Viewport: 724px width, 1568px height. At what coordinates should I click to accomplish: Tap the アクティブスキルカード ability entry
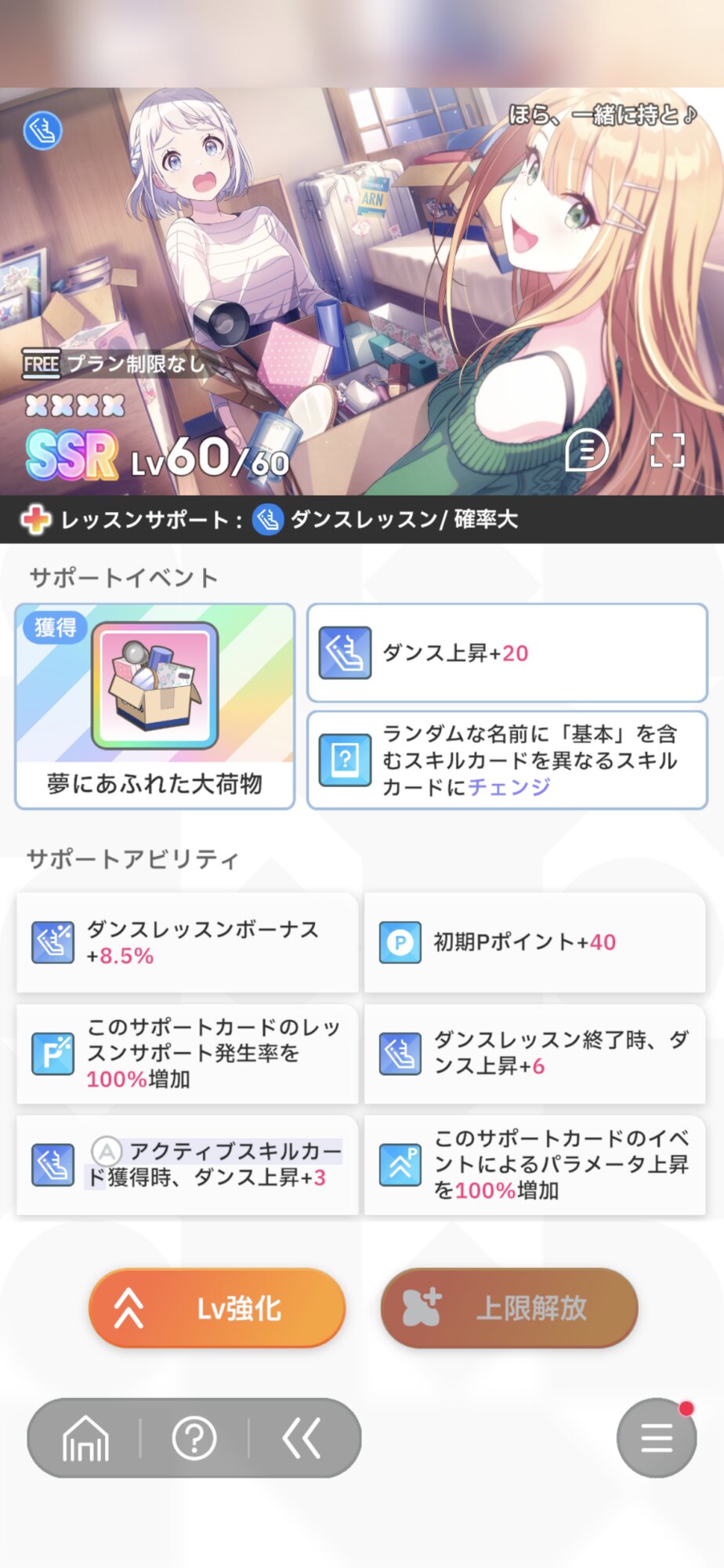pyautogui.click(x=187, y=1164)
